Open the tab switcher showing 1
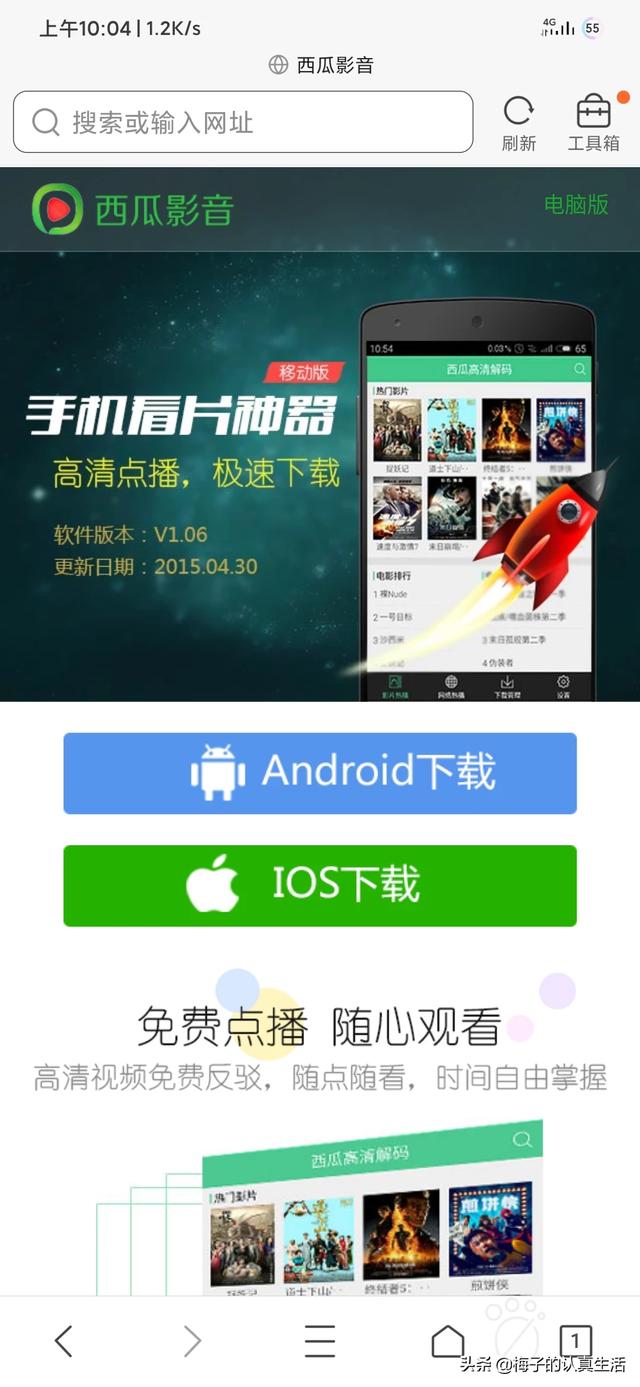The width and height of the screenshot is (640, 1387). [x=575, y=1341]
